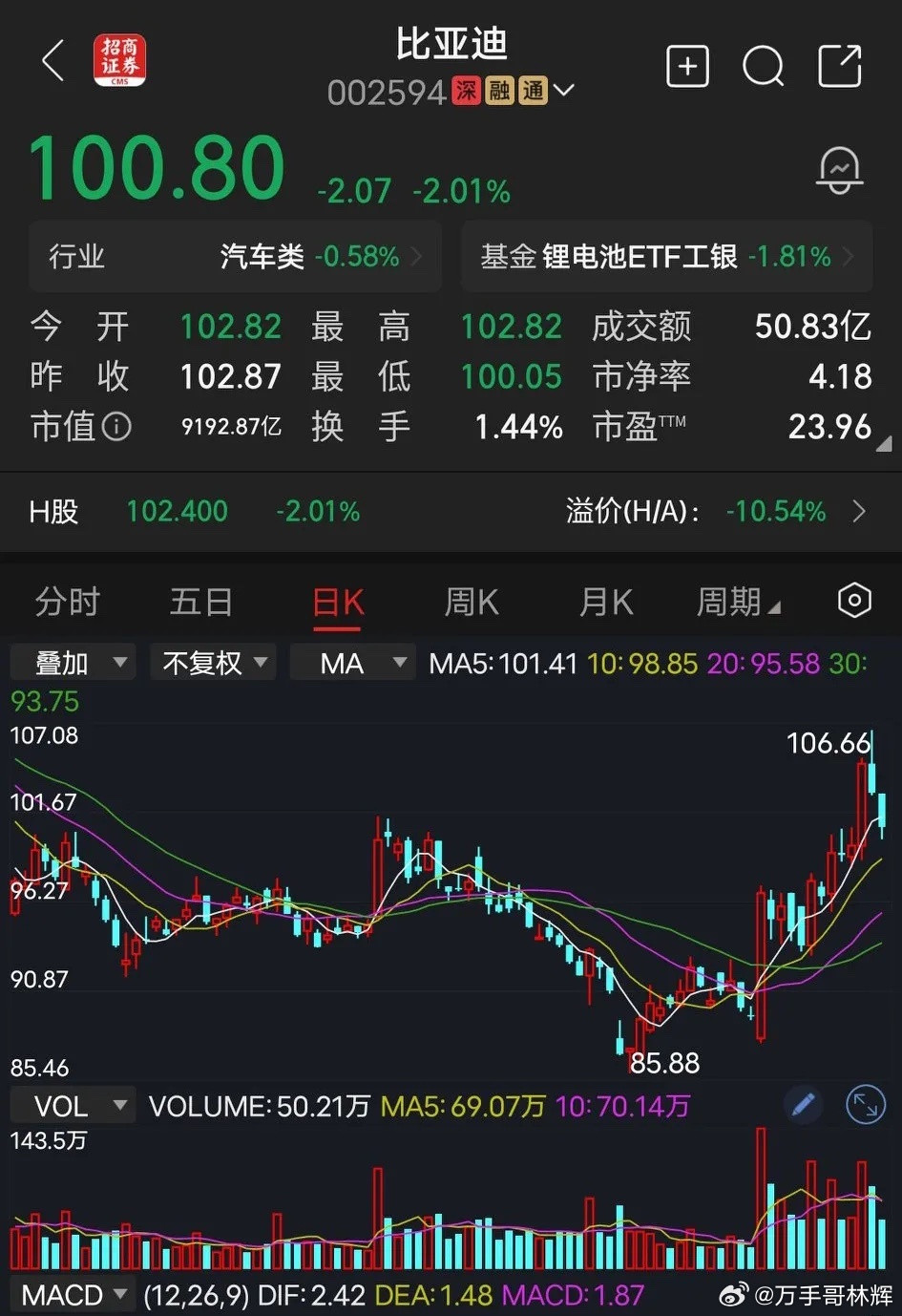Open the MA indicator dropdown
Image resolution: width=902 pixels, height=1316 pixels.
pyautogui.click(x=352, y=662)
